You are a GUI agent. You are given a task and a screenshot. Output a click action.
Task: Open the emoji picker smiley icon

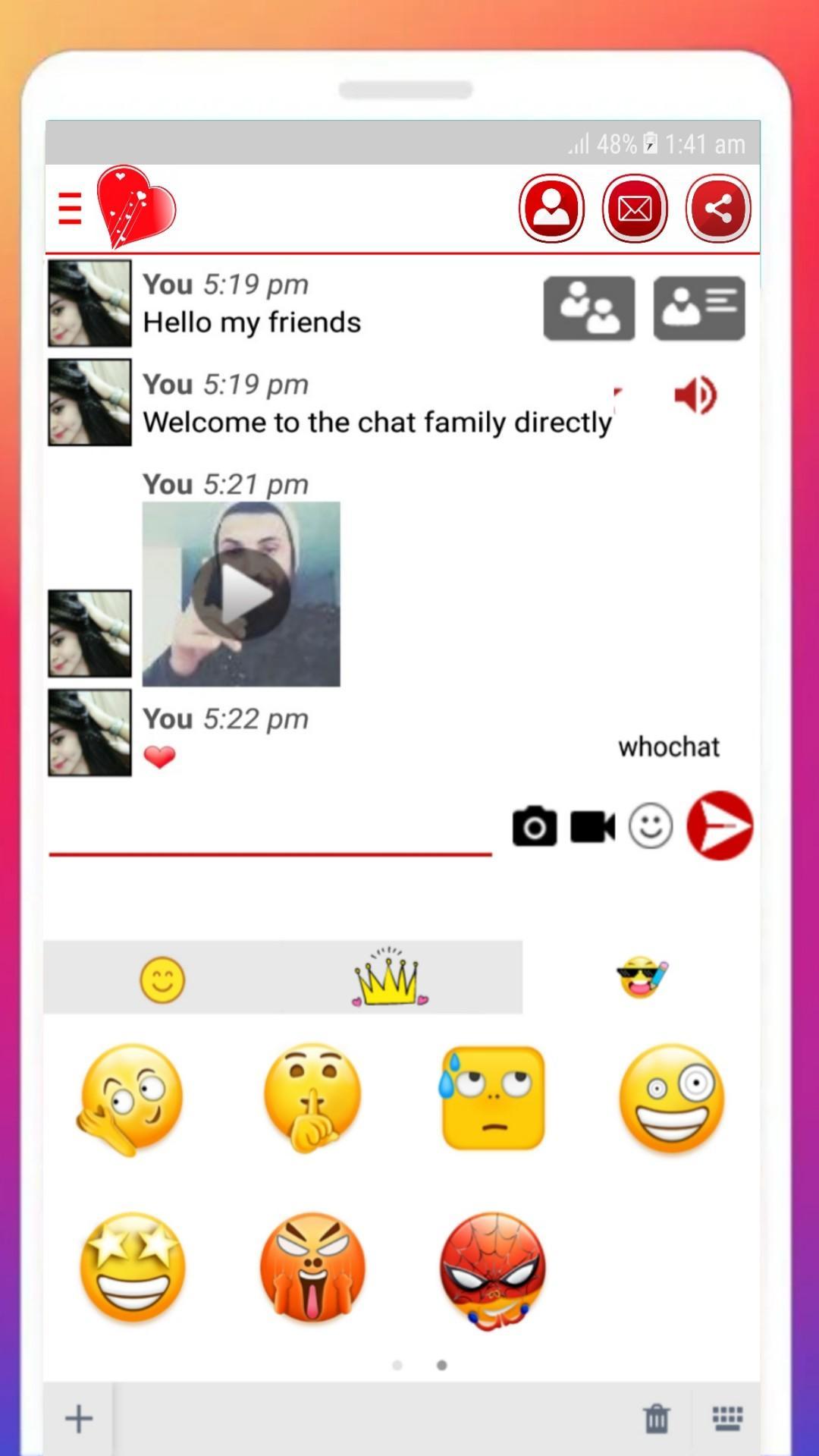tap(651, 827)
